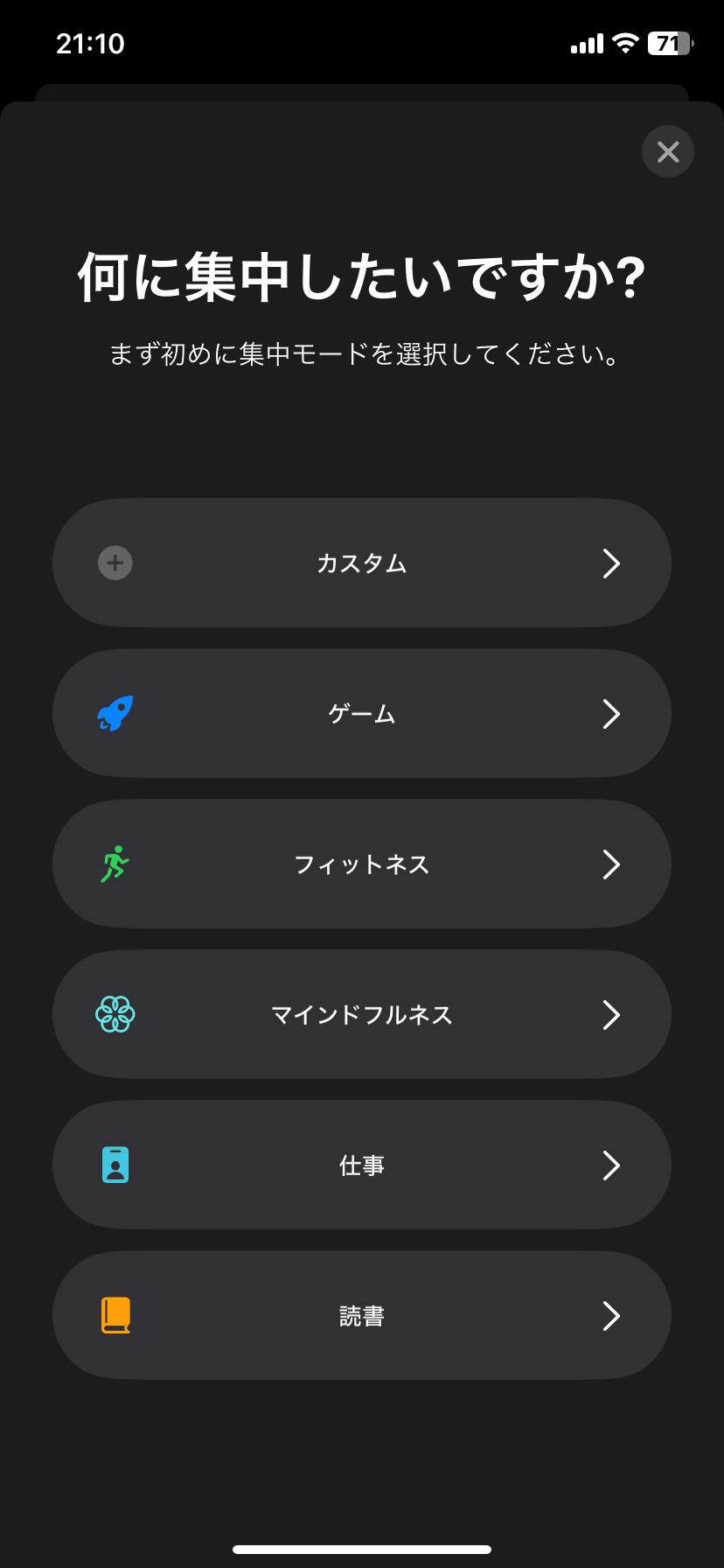Open the フィットネス focus mode
The height and width of the screenshot is (1568, 724).
362,864
